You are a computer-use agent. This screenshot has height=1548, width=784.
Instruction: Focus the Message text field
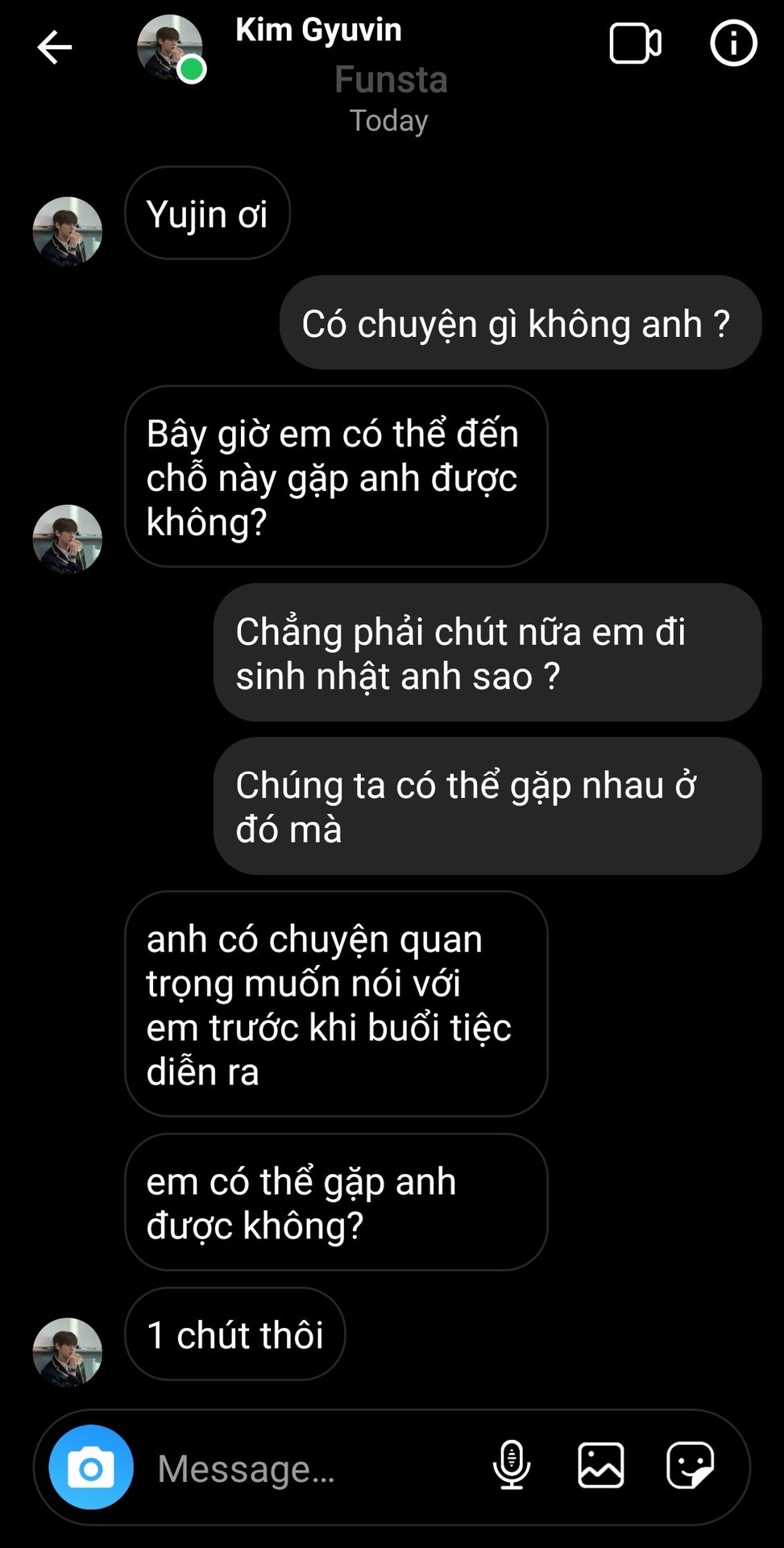click(314, 1467)
